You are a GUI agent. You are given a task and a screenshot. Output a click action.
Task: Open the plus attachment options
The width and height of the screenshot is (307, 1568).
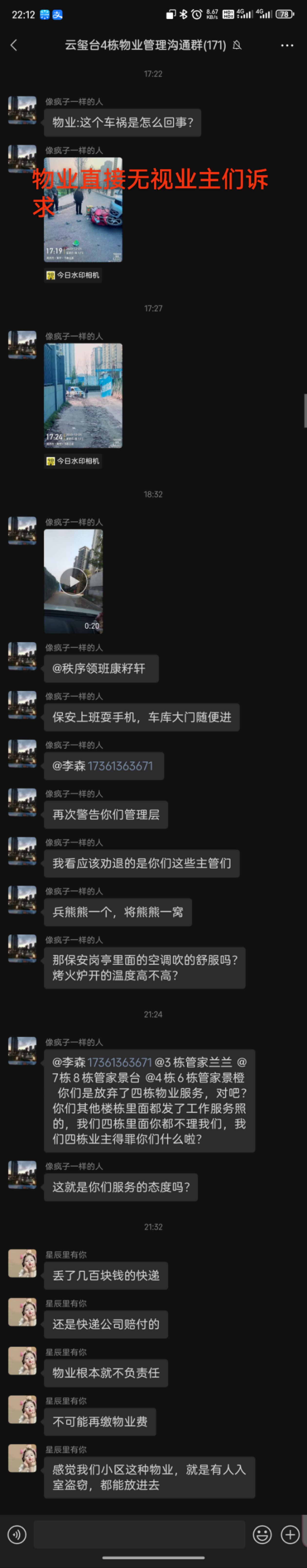(x=290, y=1535)
